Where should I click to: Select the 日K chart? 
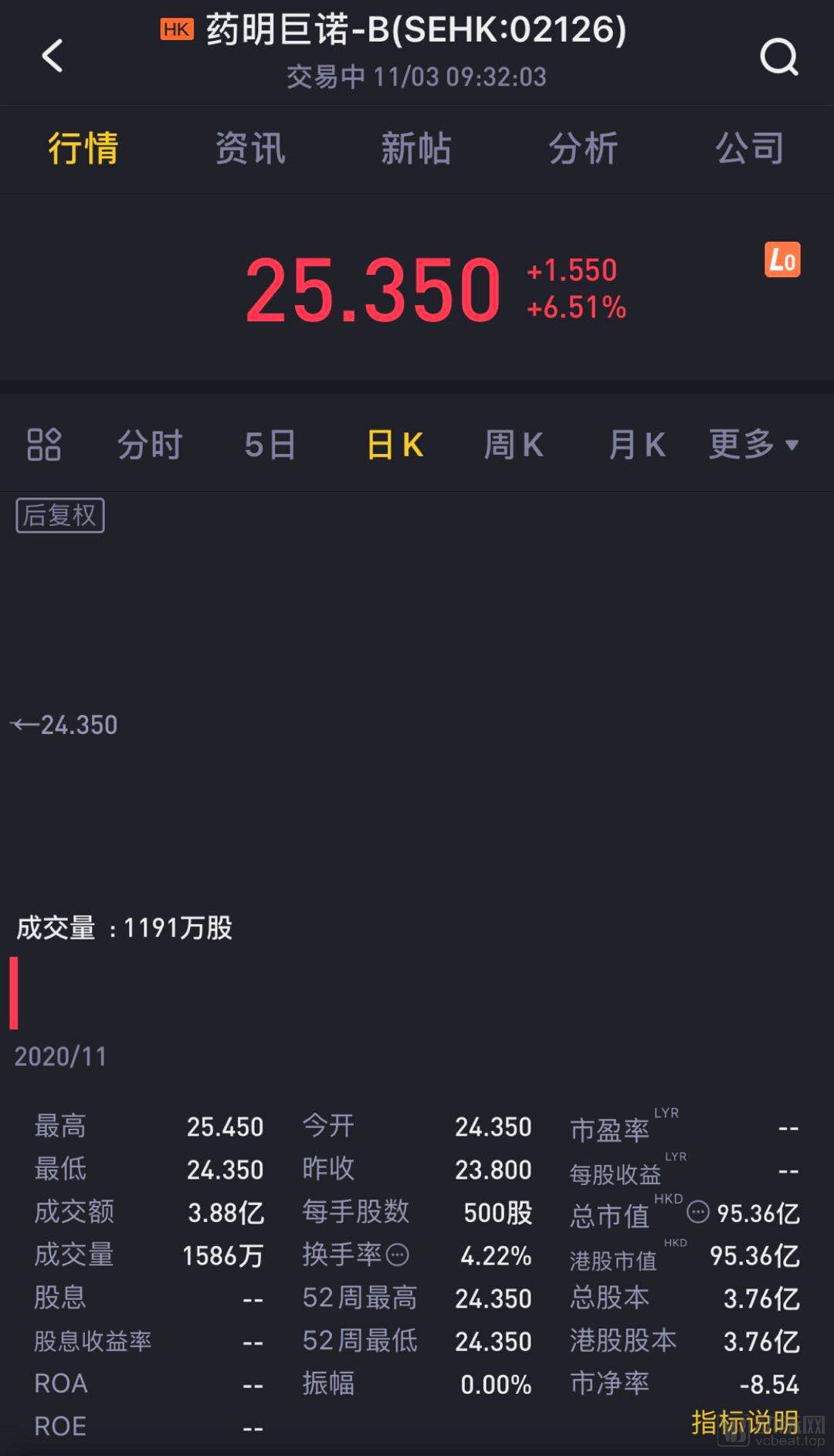tap(395, 445)
